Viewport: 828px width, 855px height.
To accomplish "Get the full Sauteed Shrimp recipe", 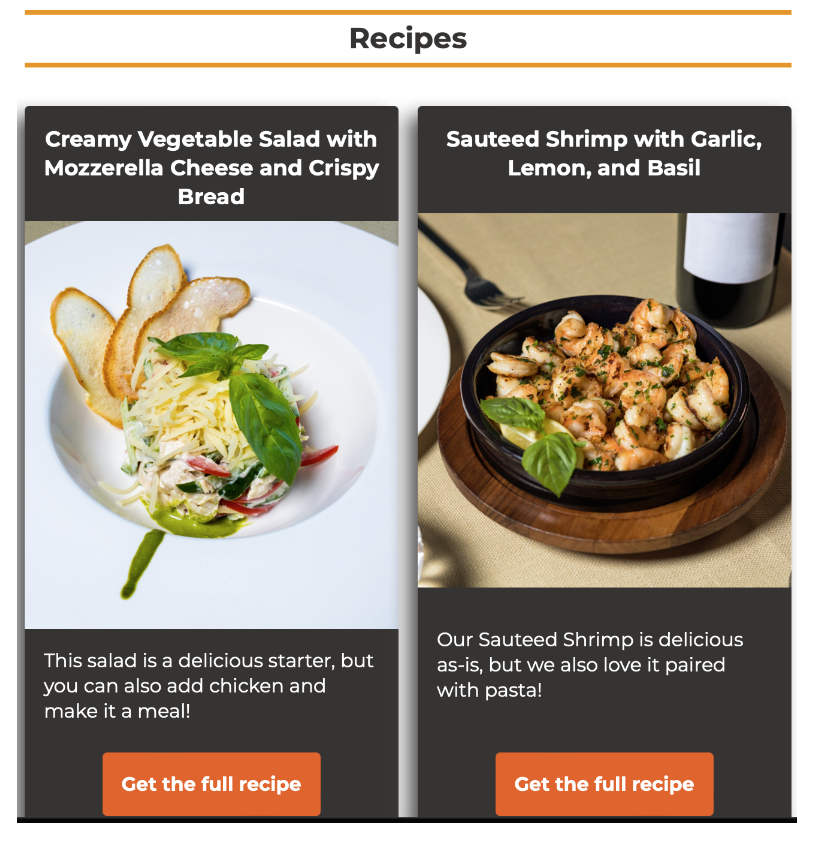I will [x=604, y=784].
